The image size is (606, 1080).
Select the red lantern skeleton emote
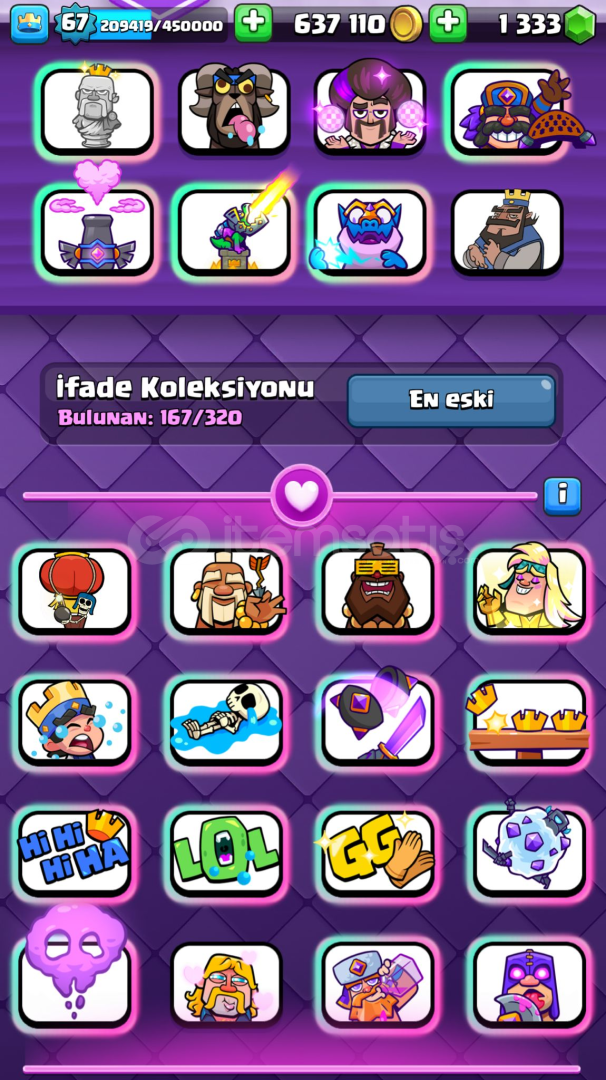74,591
